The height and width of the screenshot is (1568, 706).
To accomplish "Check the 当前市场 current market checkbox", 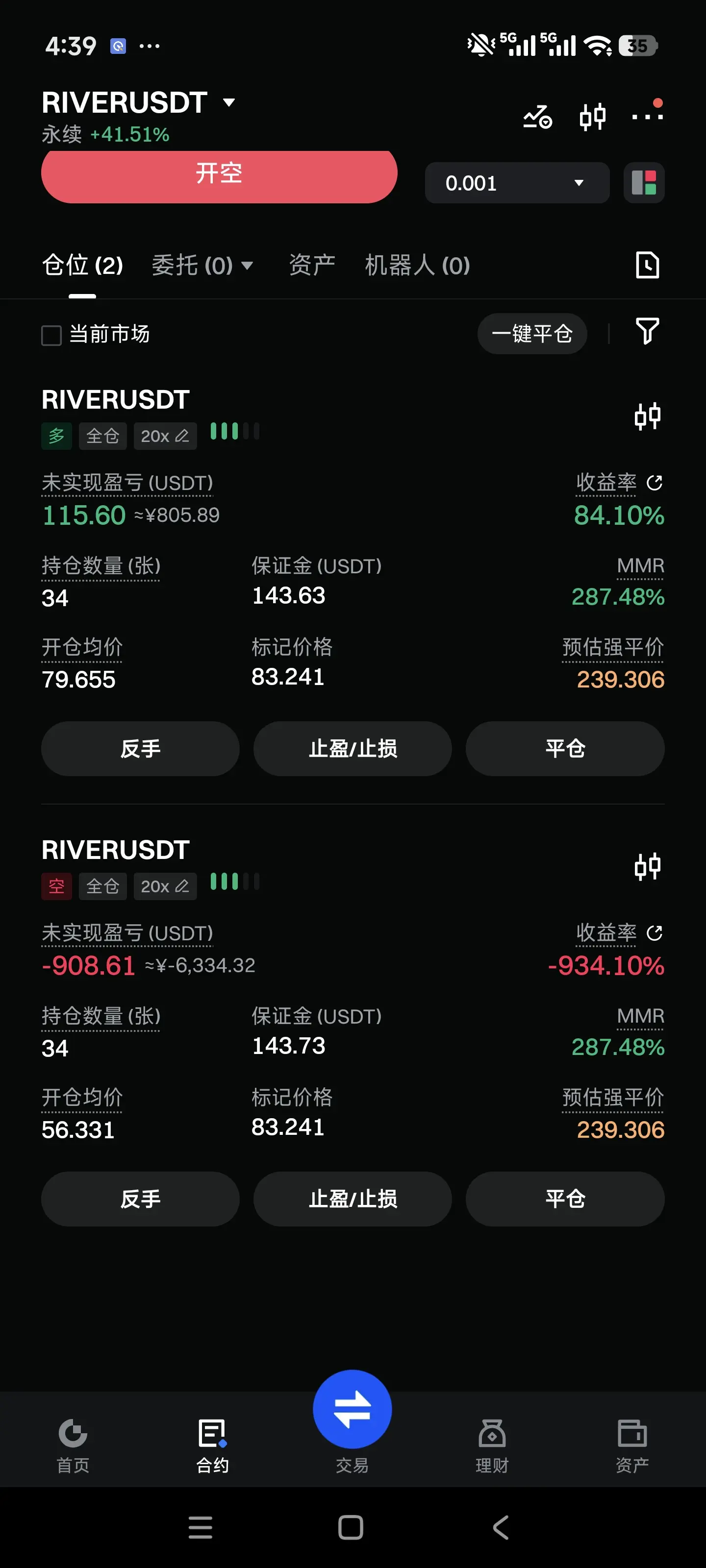I will pyautogui.click(x=52, y=335).
